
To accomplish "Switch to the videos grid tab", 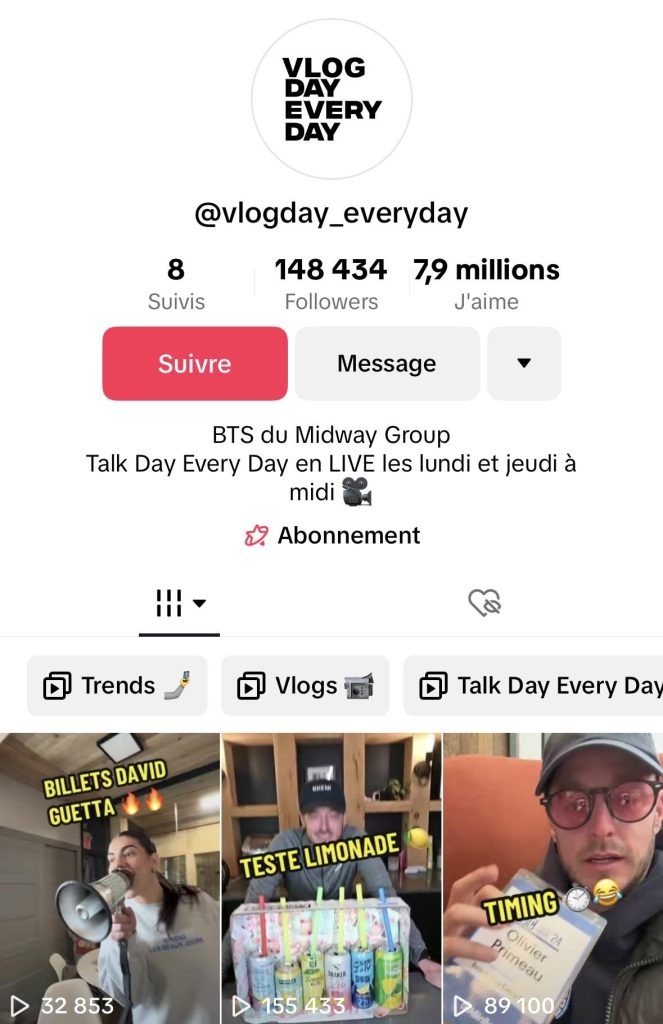I will point(179,603).
